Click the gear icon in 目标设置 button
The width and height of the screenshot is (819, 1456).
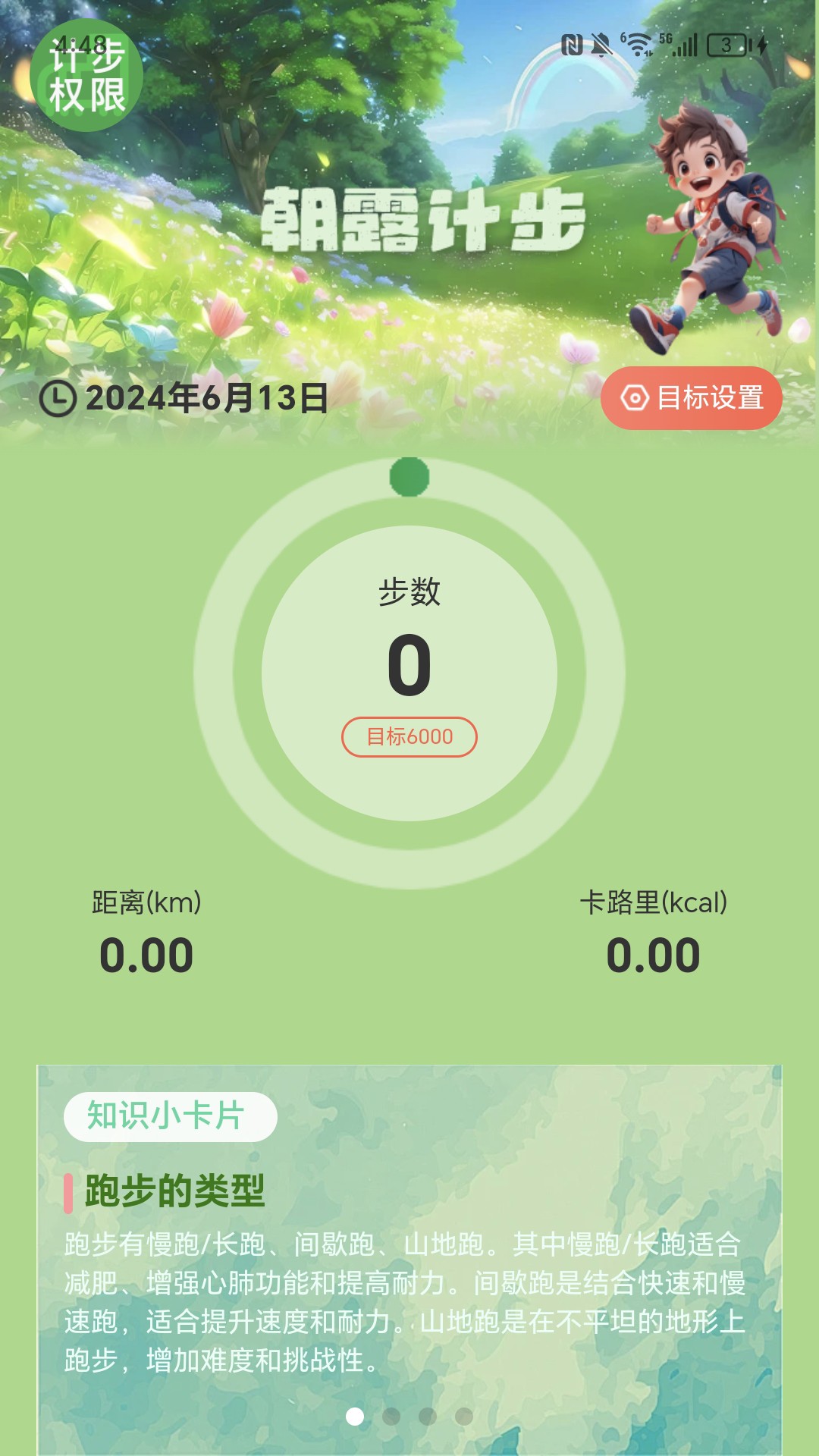click(635, 396)
